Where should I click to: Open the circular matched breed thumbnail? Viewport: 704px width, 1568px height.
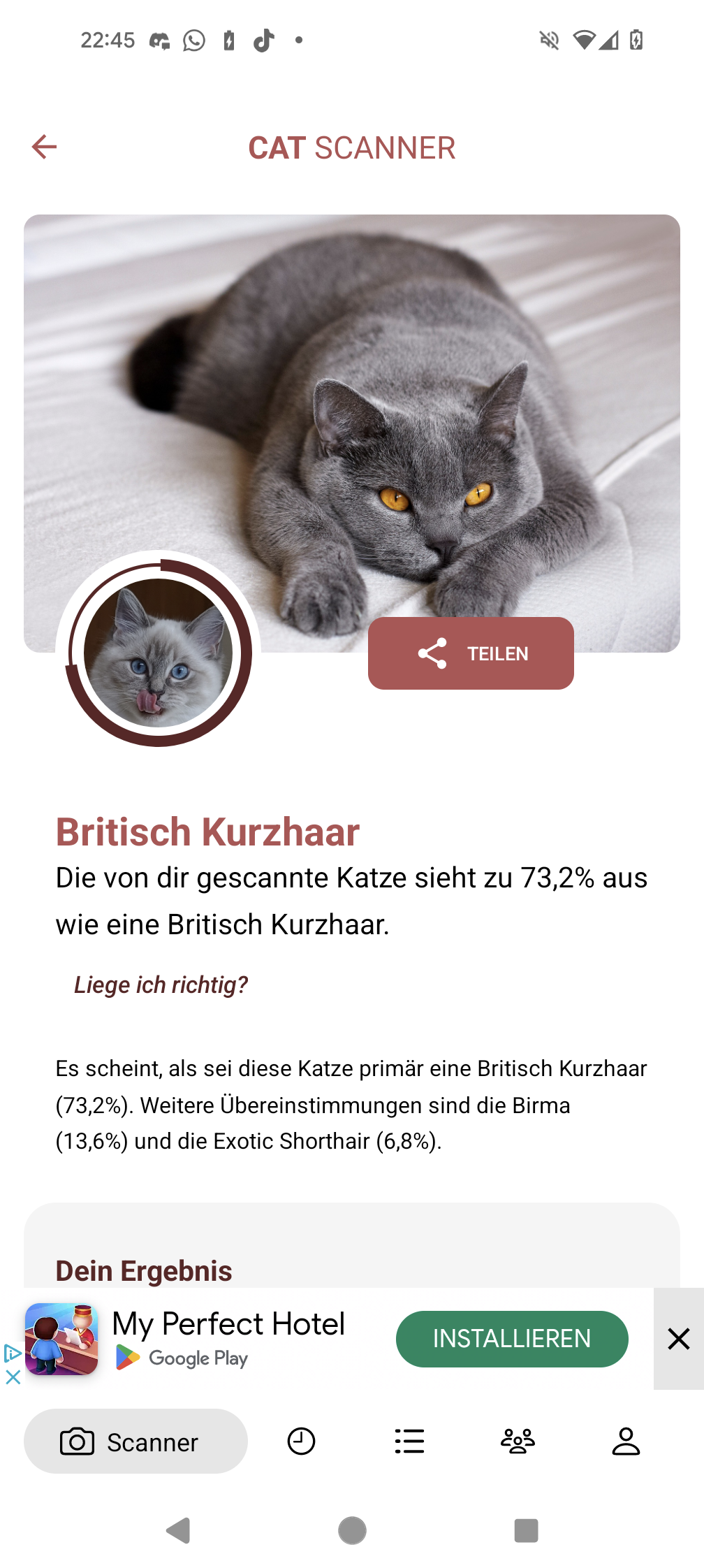(x=159, y=652)
